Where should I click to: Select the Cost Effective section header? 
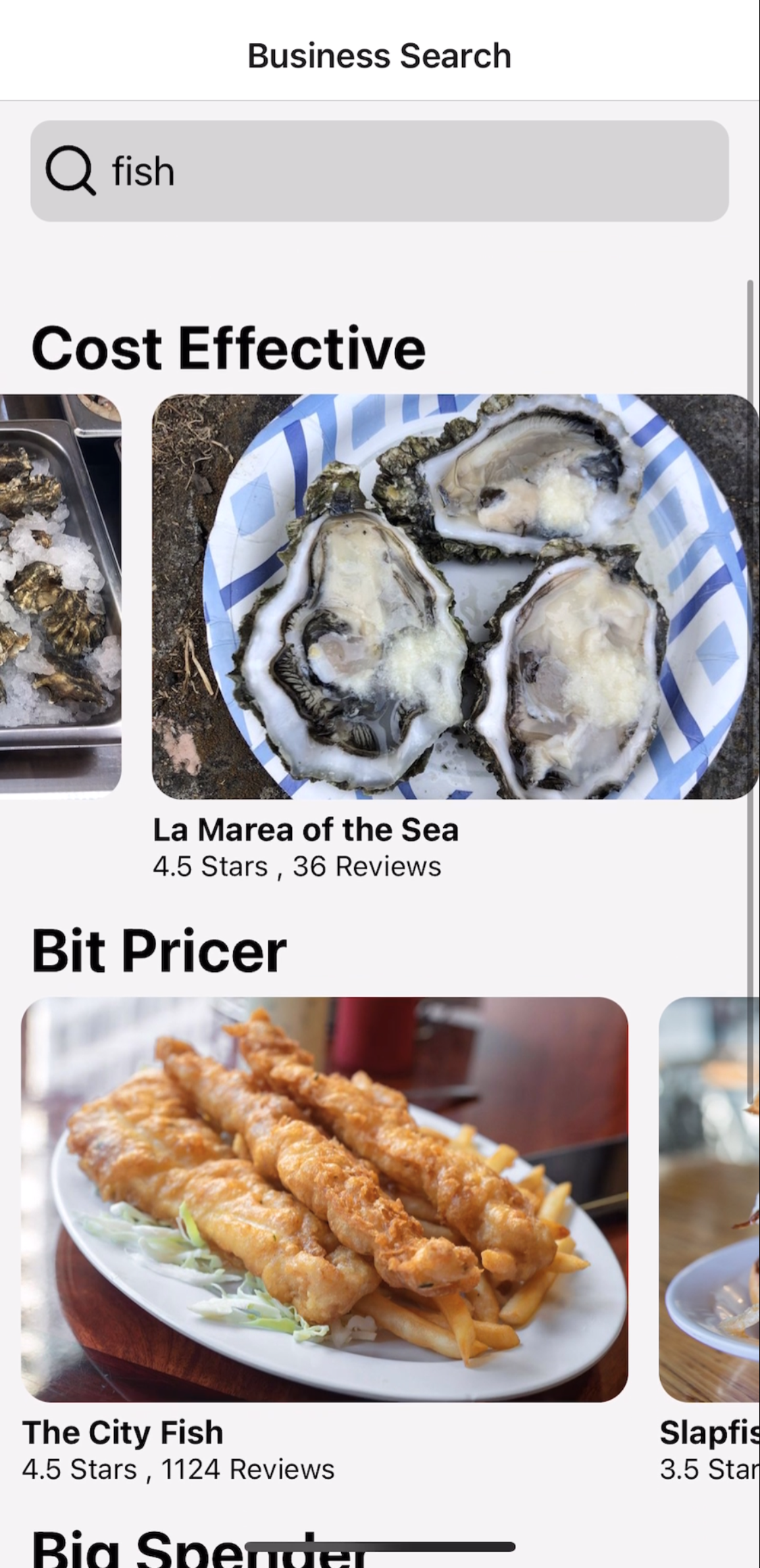(229, 347)
